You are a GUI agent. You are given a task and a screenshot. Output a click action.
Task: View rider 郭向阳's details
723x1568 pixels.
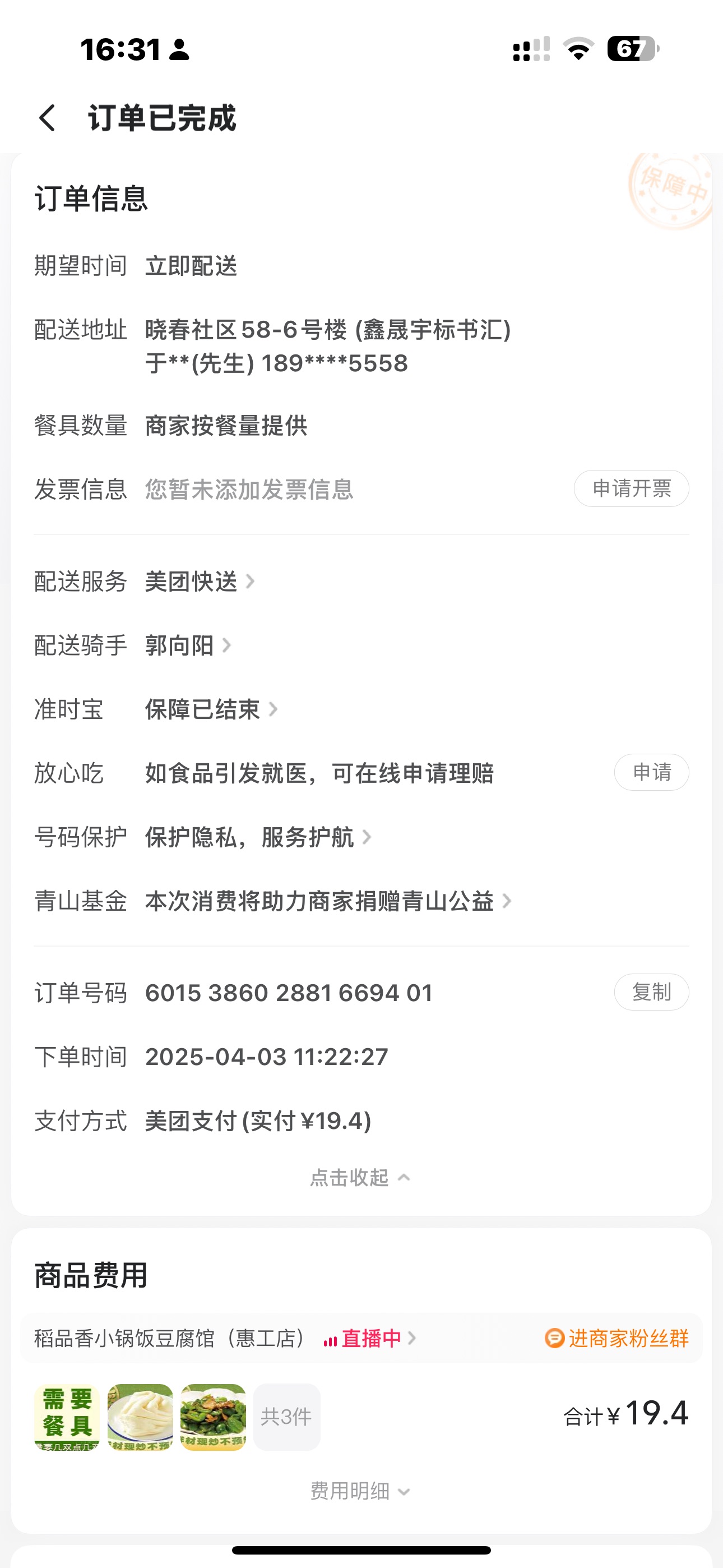(x=187, y=646)
